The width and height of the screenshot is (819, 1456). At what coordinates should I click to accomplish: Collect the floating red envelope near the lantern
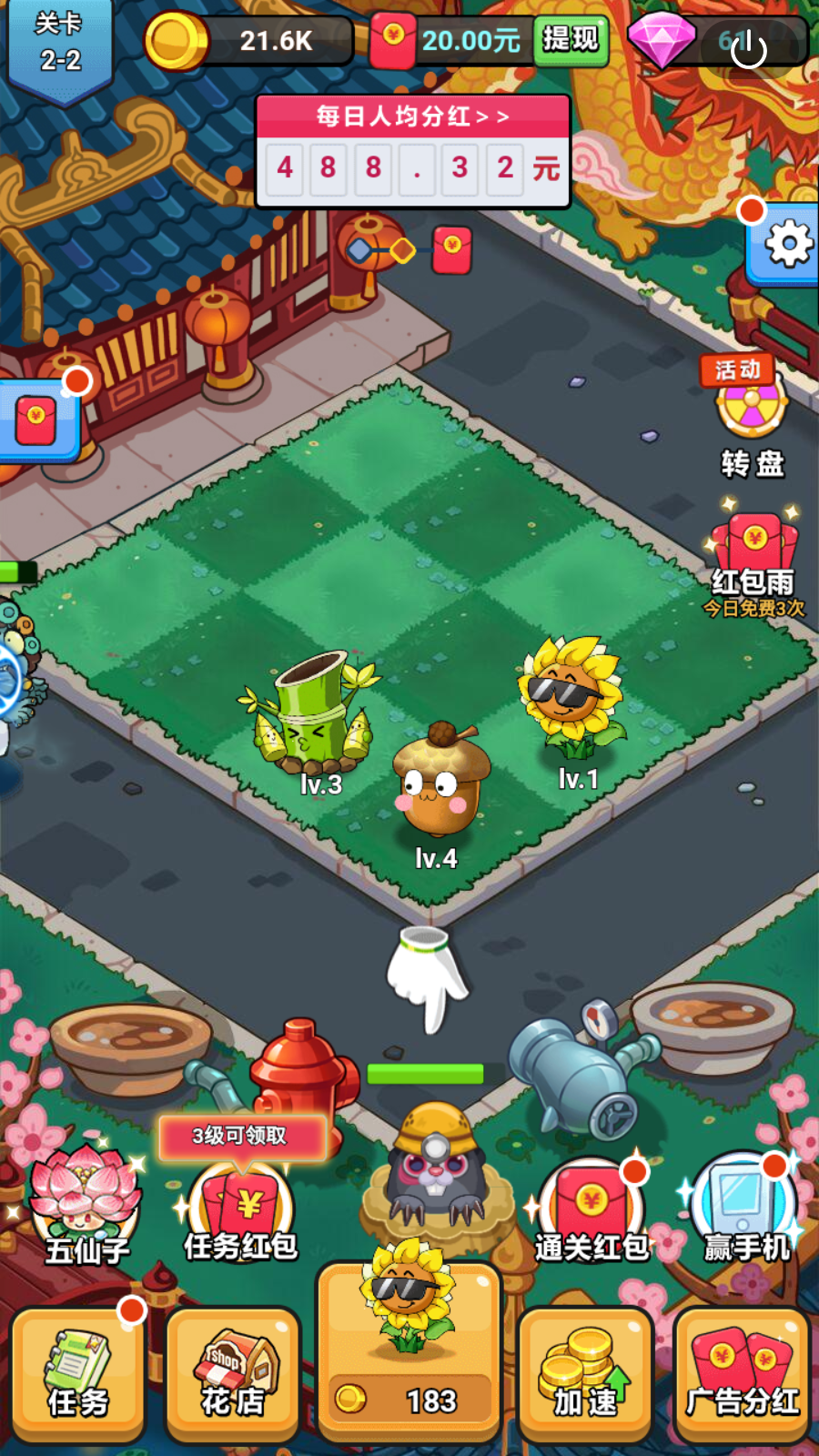(x=452, y=249)
